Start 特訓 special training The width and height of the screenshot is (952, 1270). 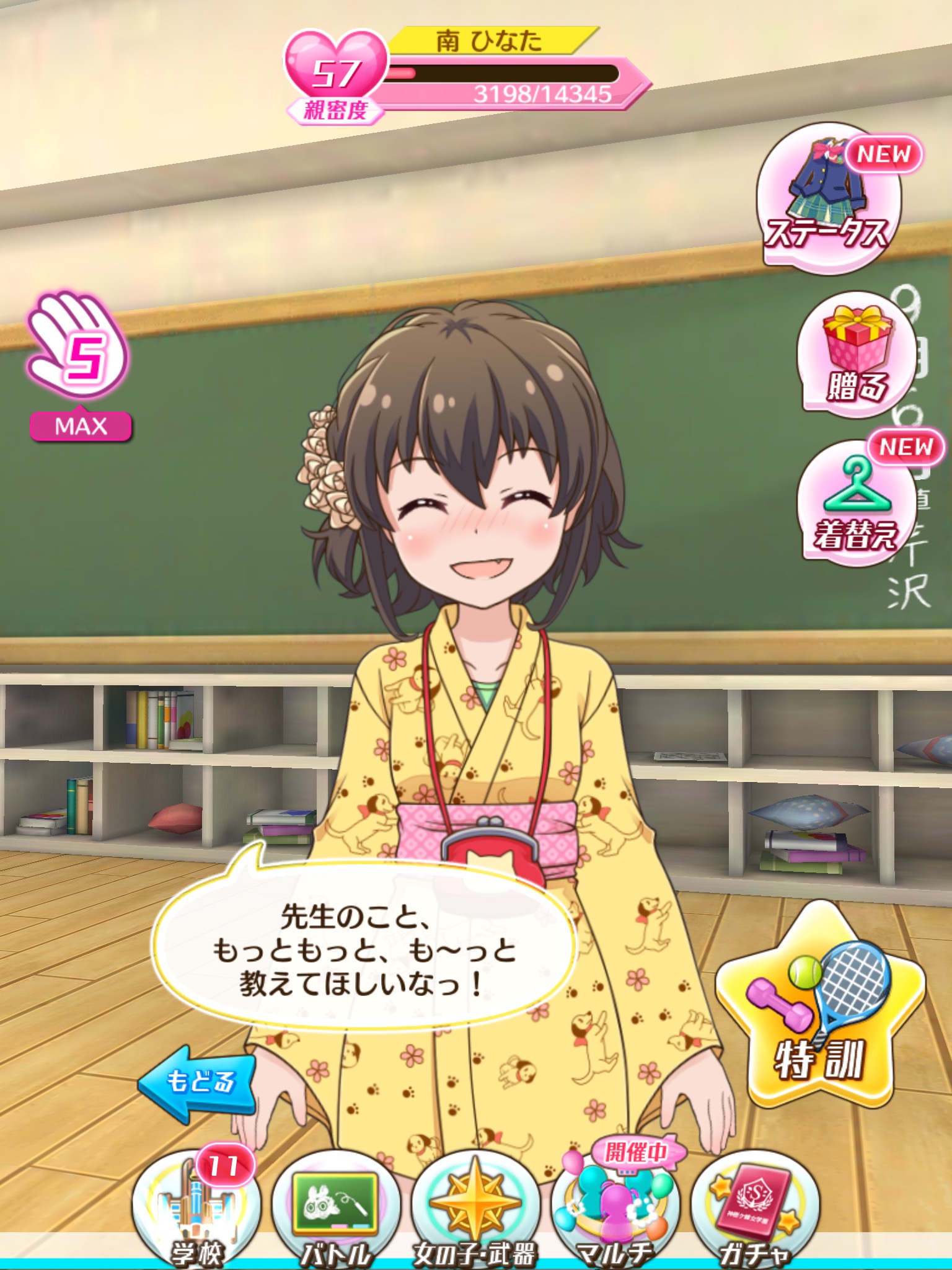coord(819,1010)
